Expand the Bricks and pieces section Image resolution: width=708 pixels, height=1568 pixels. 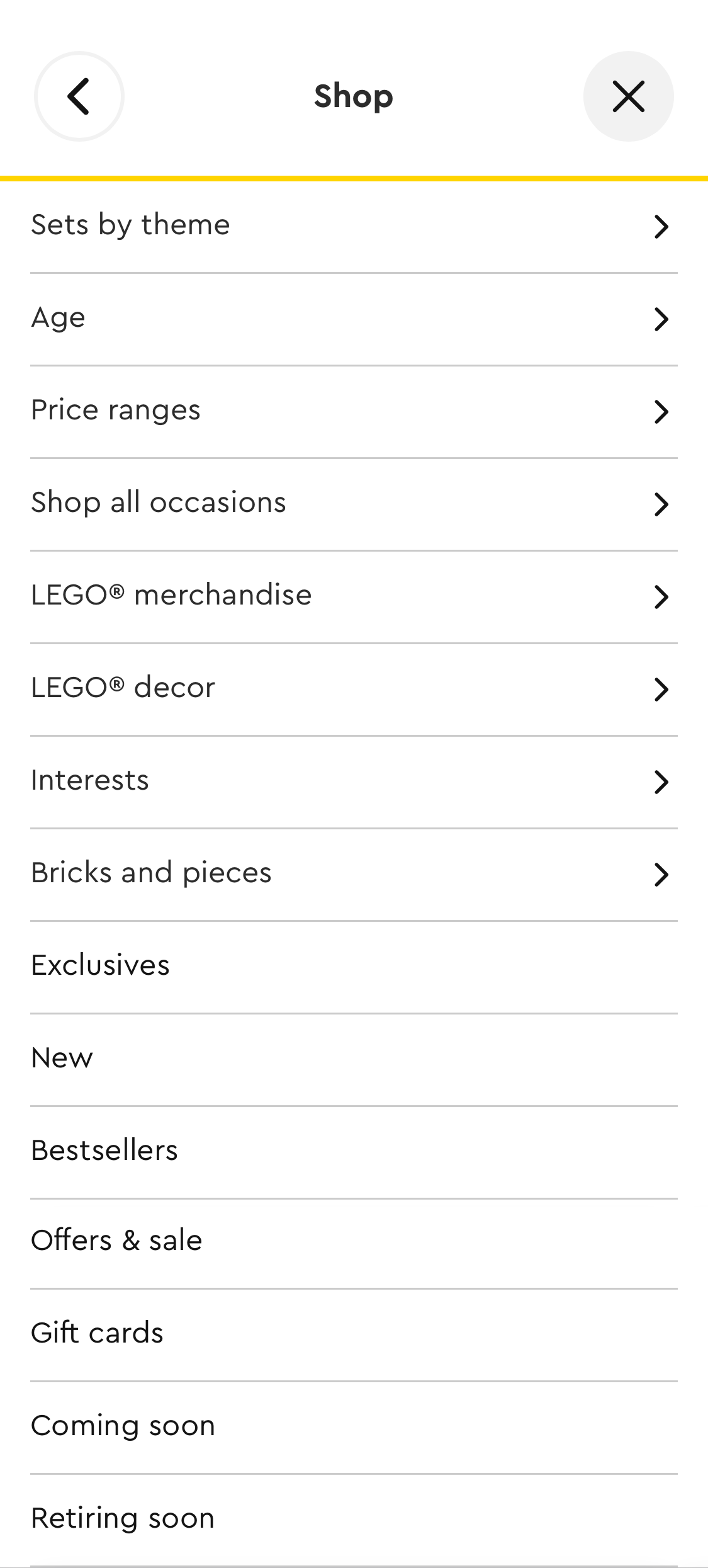[x=661, y=874]
